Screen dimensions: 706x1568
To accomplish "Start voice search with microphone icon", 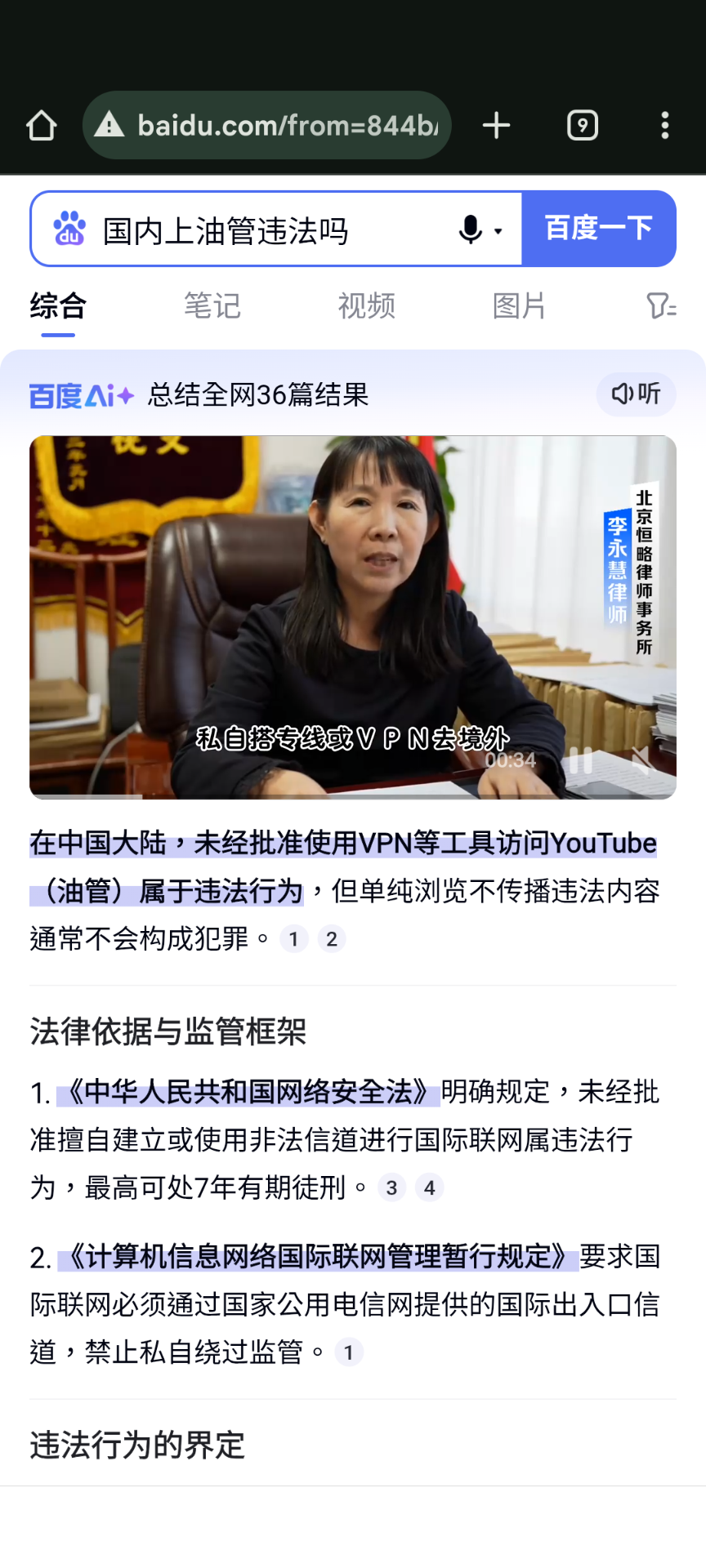I will pos(479,230).
